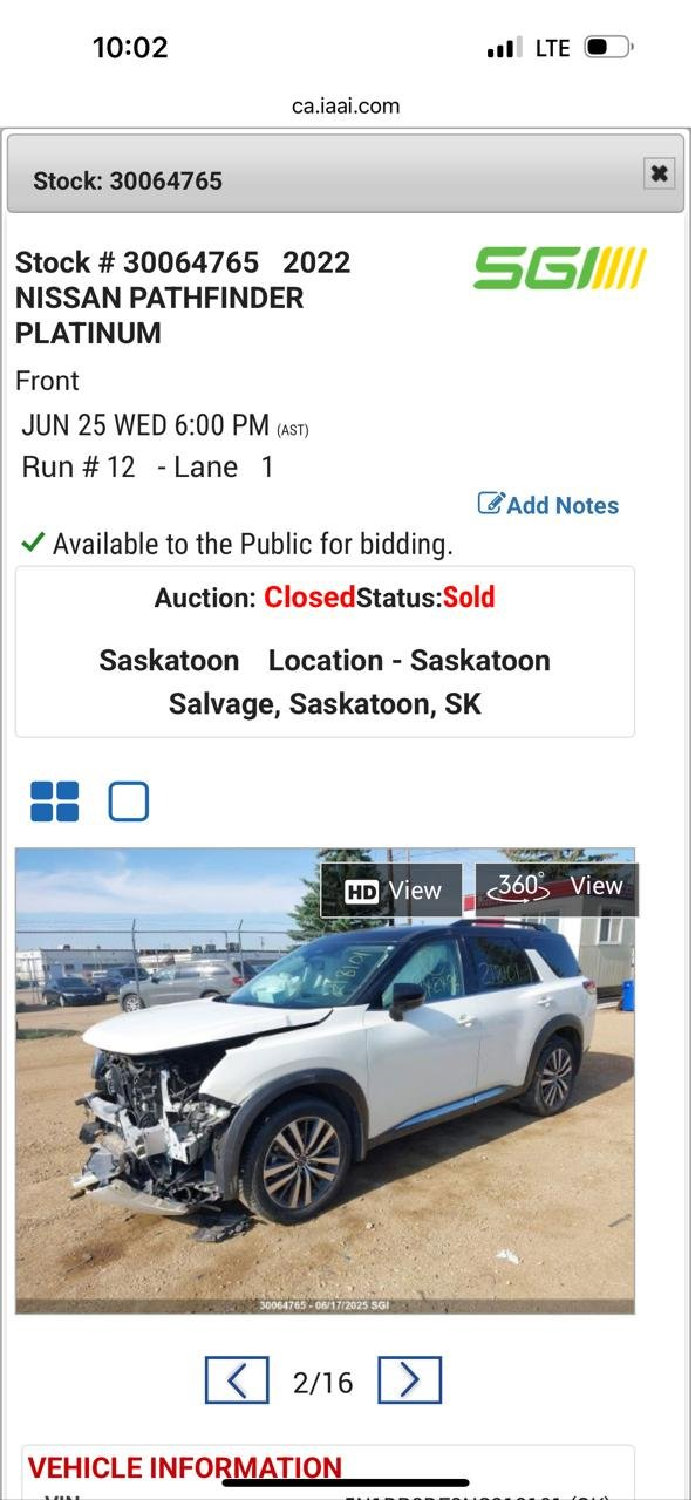Go to the previous vehicle photo
691x1500 pixels.
tap(237, 1381)
